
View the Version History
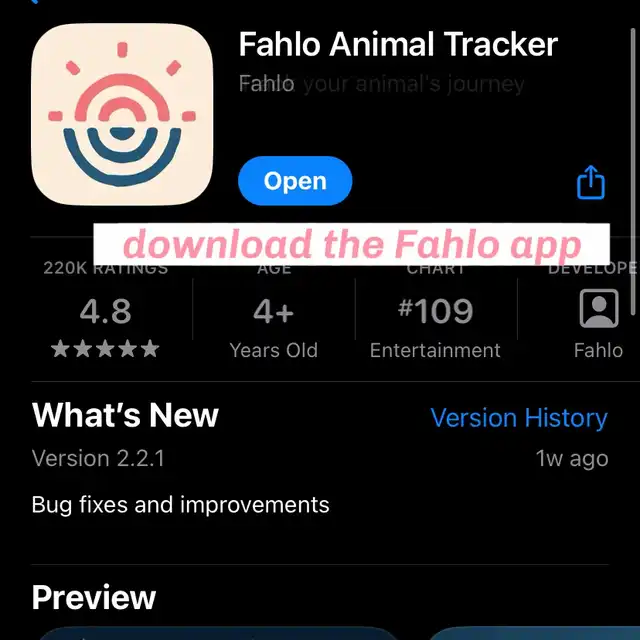coord(519,418)
